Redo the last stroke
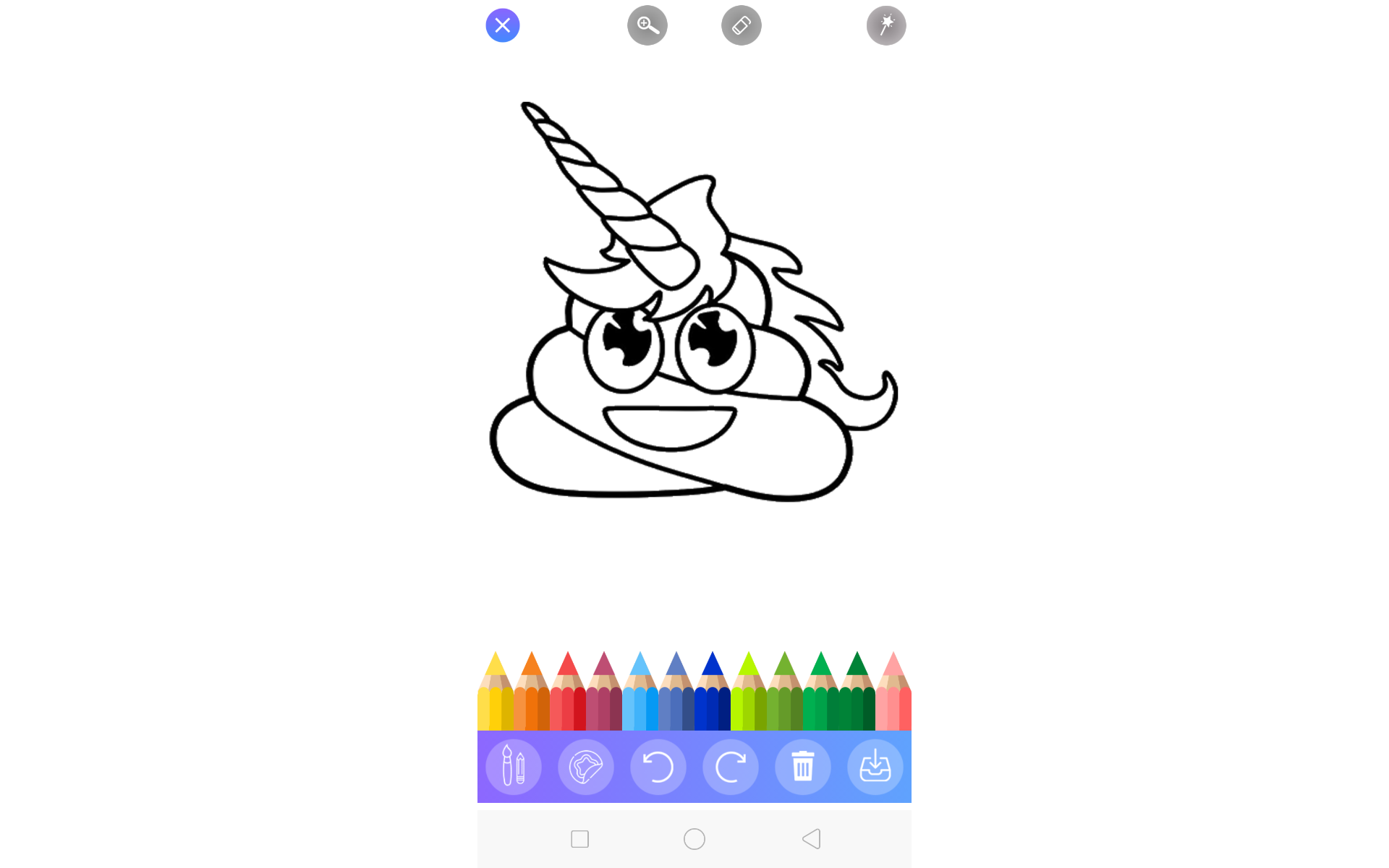 point(731,767)
